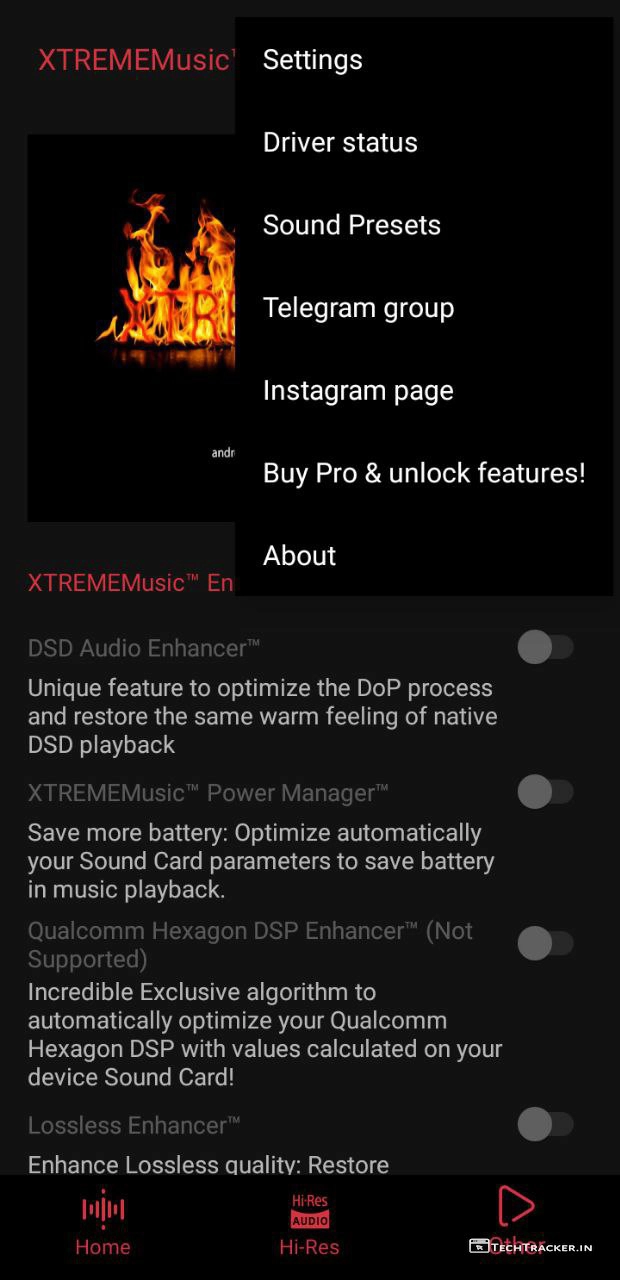Open Settings from the overflow menu
This screenshot has height=1280, width=620.
pos(423,60)
